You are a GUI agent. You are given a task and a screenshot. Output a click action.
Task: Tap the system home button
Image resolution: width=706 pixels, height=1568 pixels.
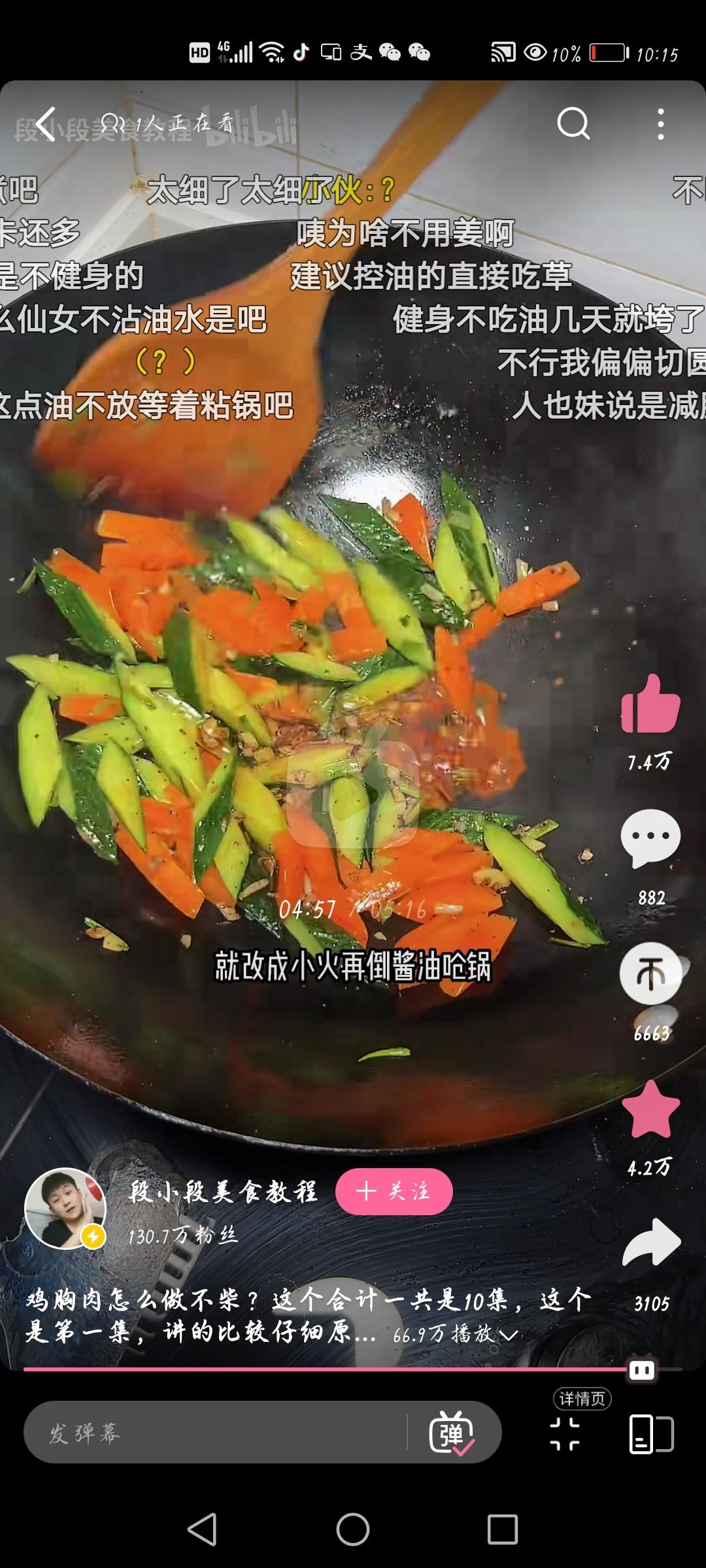[352, 1529]
